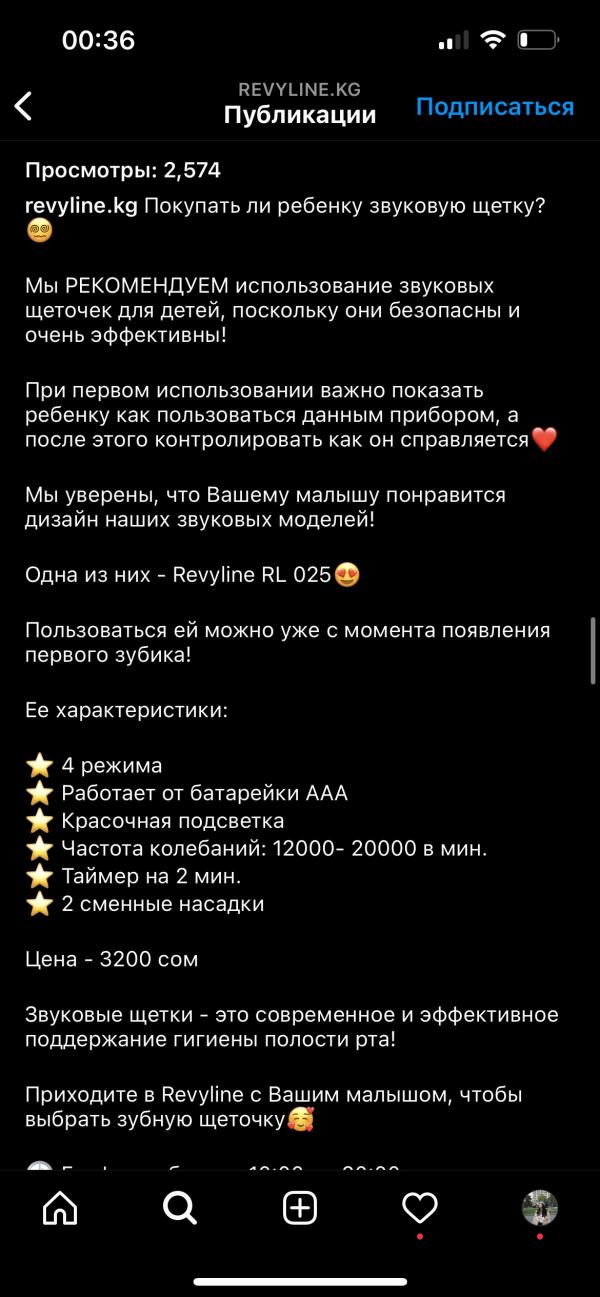Tap Подписаться to follow revyline.kg
Viewport: 600px width, 1297px height.
tap(495, 107)
